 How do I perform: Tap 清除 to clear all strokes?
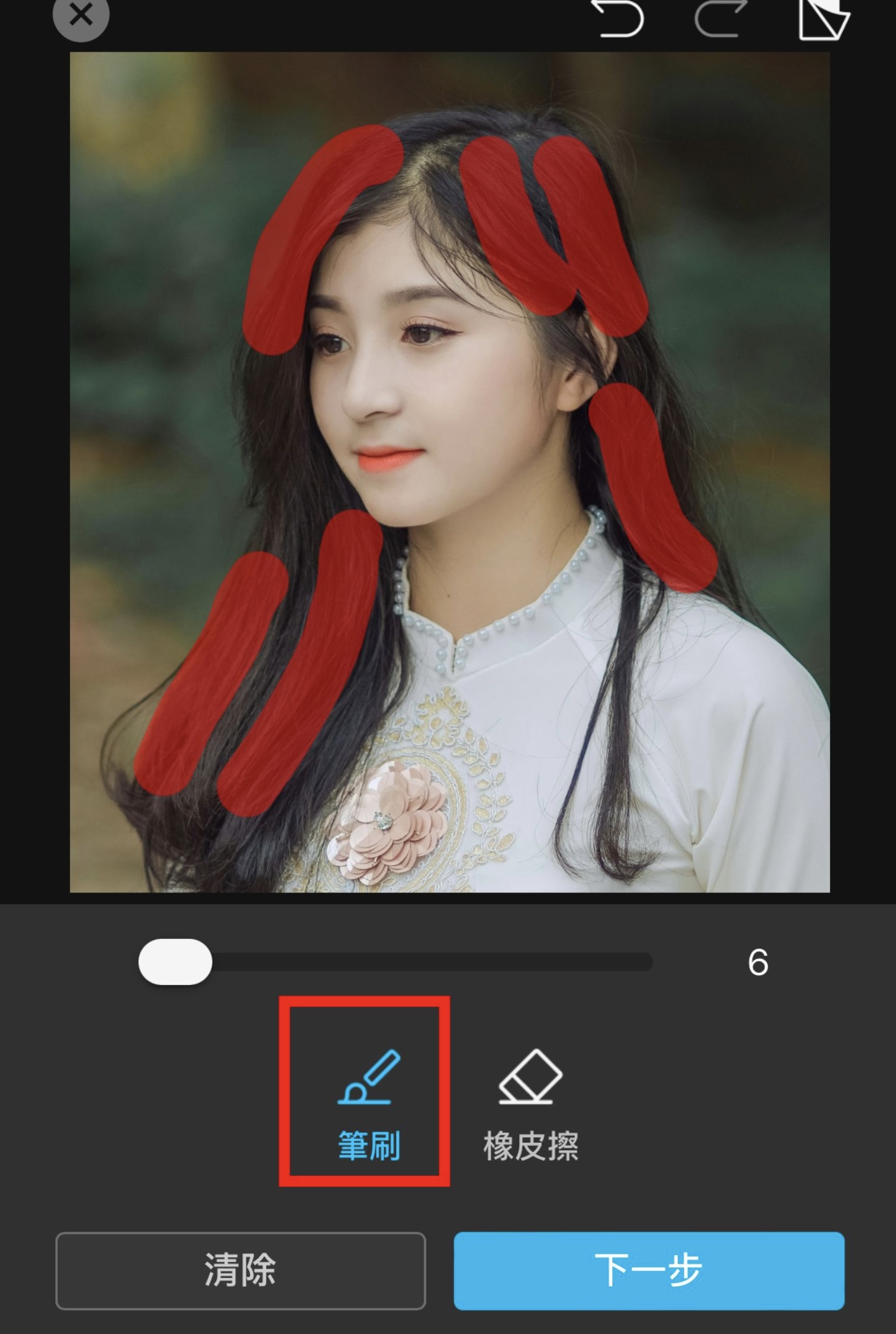click(240, 1271)
